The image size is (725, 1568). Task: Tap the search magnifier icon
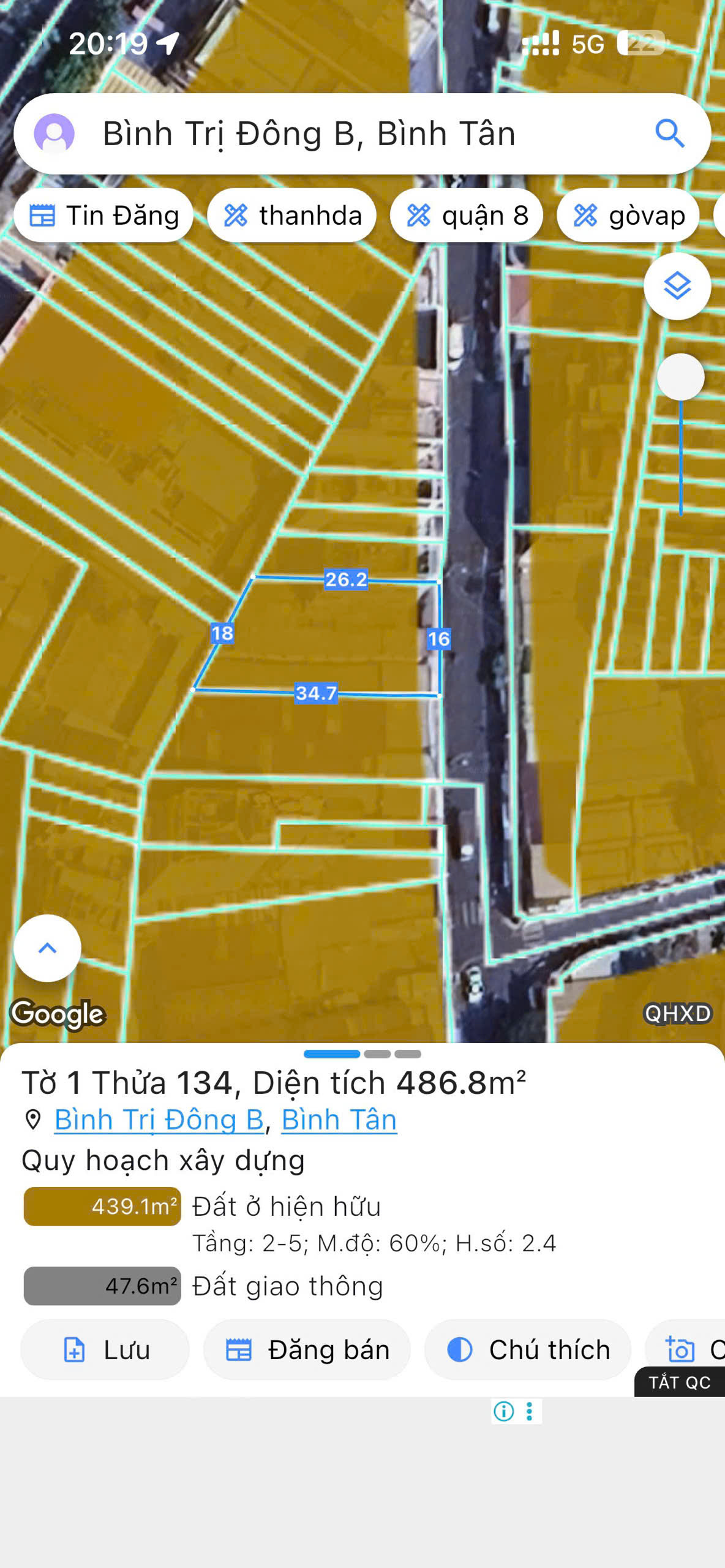(x=669, y=134)
